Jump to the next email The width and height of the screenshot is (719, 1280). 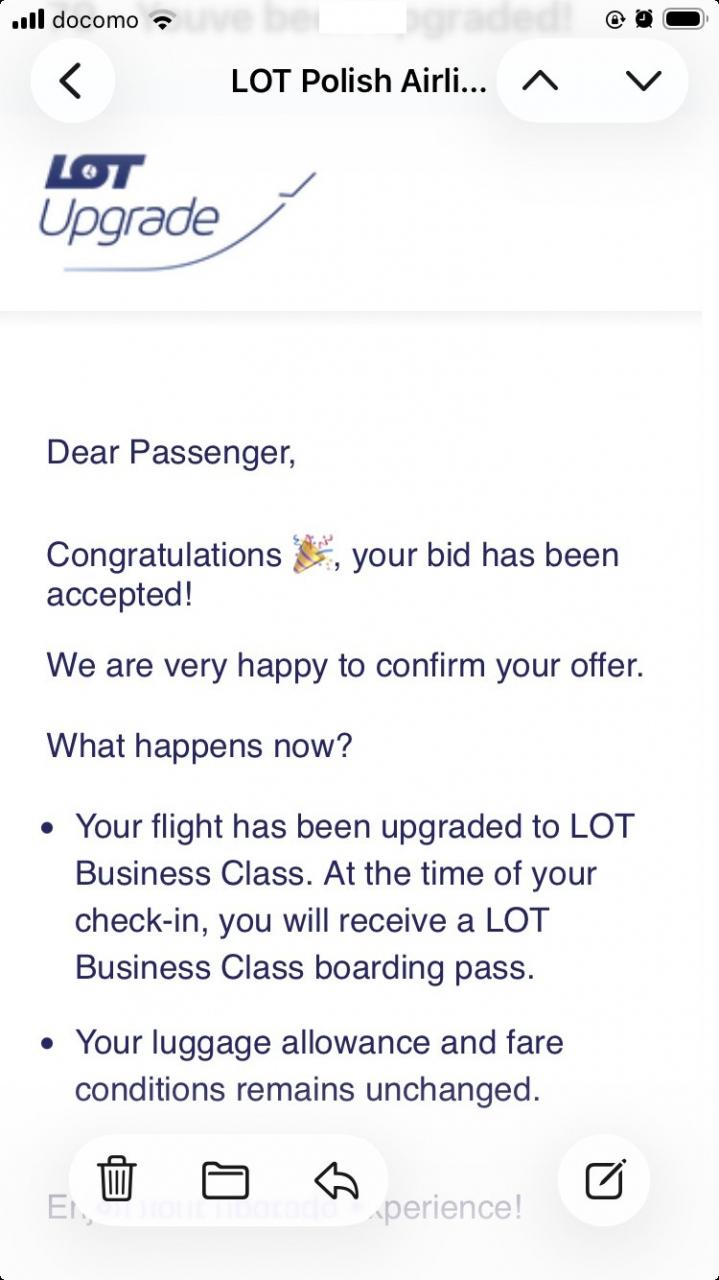643,81
